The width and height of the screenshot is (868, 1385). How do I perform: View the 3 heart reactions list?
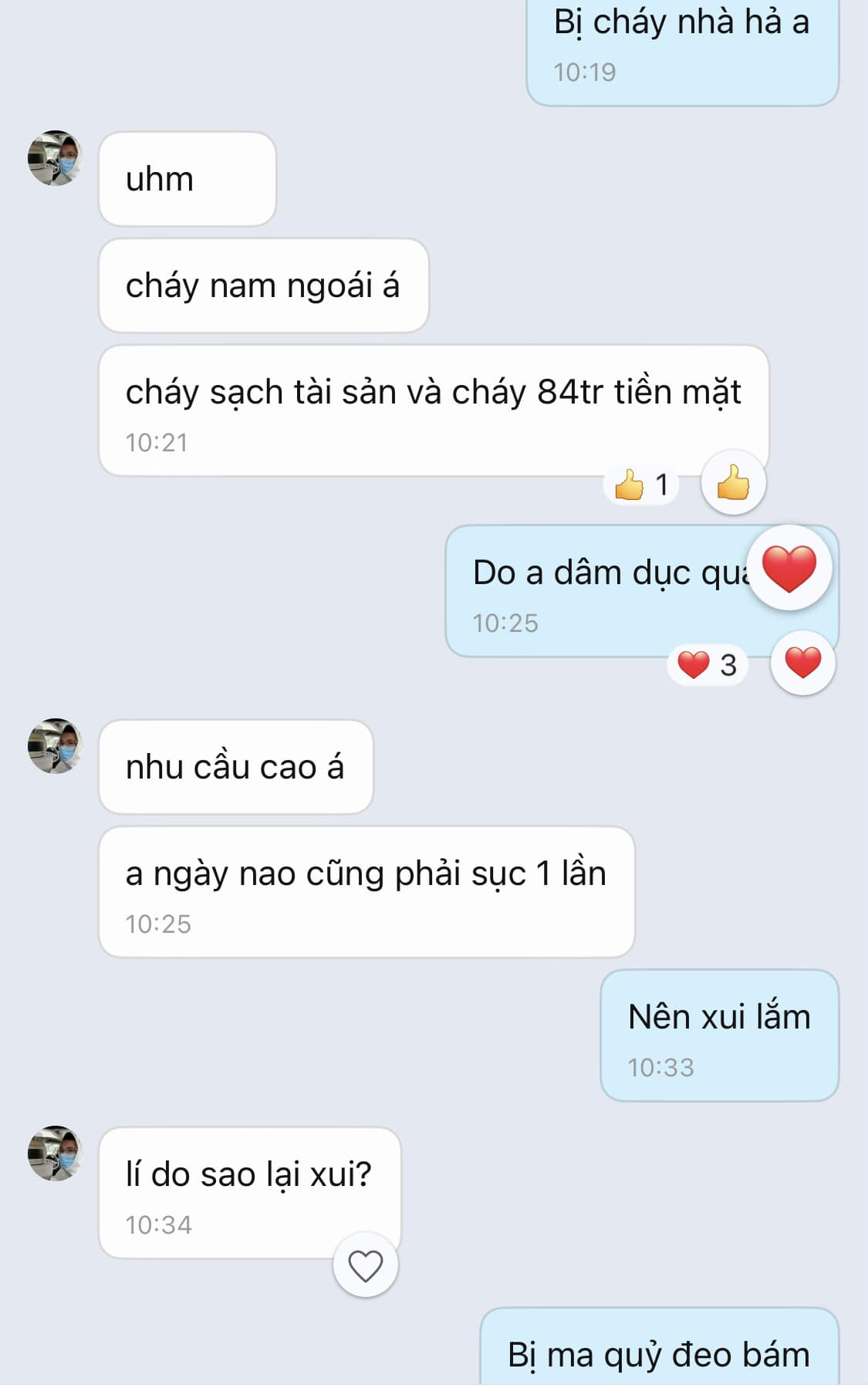708,664
